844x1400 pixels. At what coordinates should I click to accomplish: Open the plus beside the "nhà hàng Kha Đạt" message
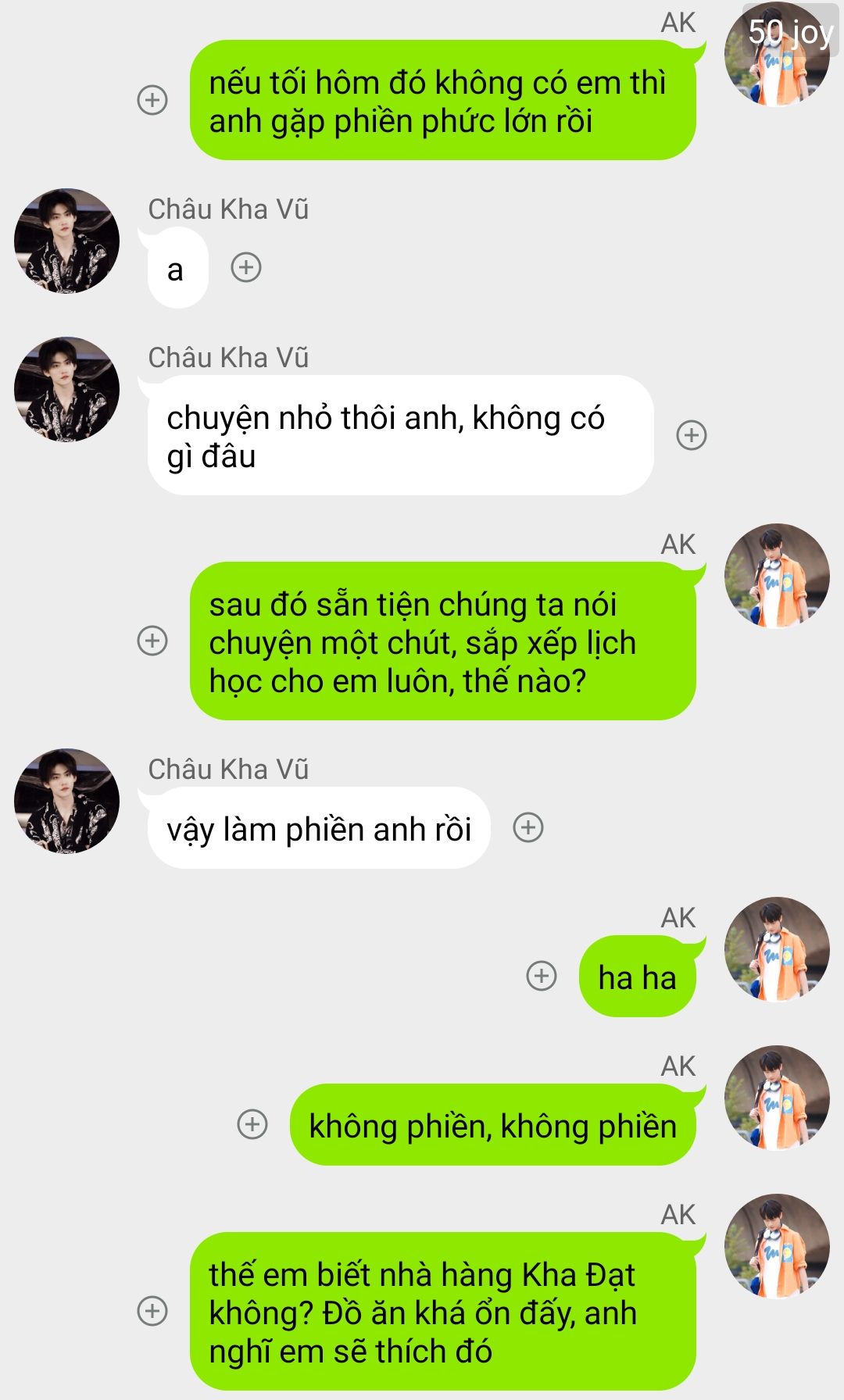pos(152,1310)
